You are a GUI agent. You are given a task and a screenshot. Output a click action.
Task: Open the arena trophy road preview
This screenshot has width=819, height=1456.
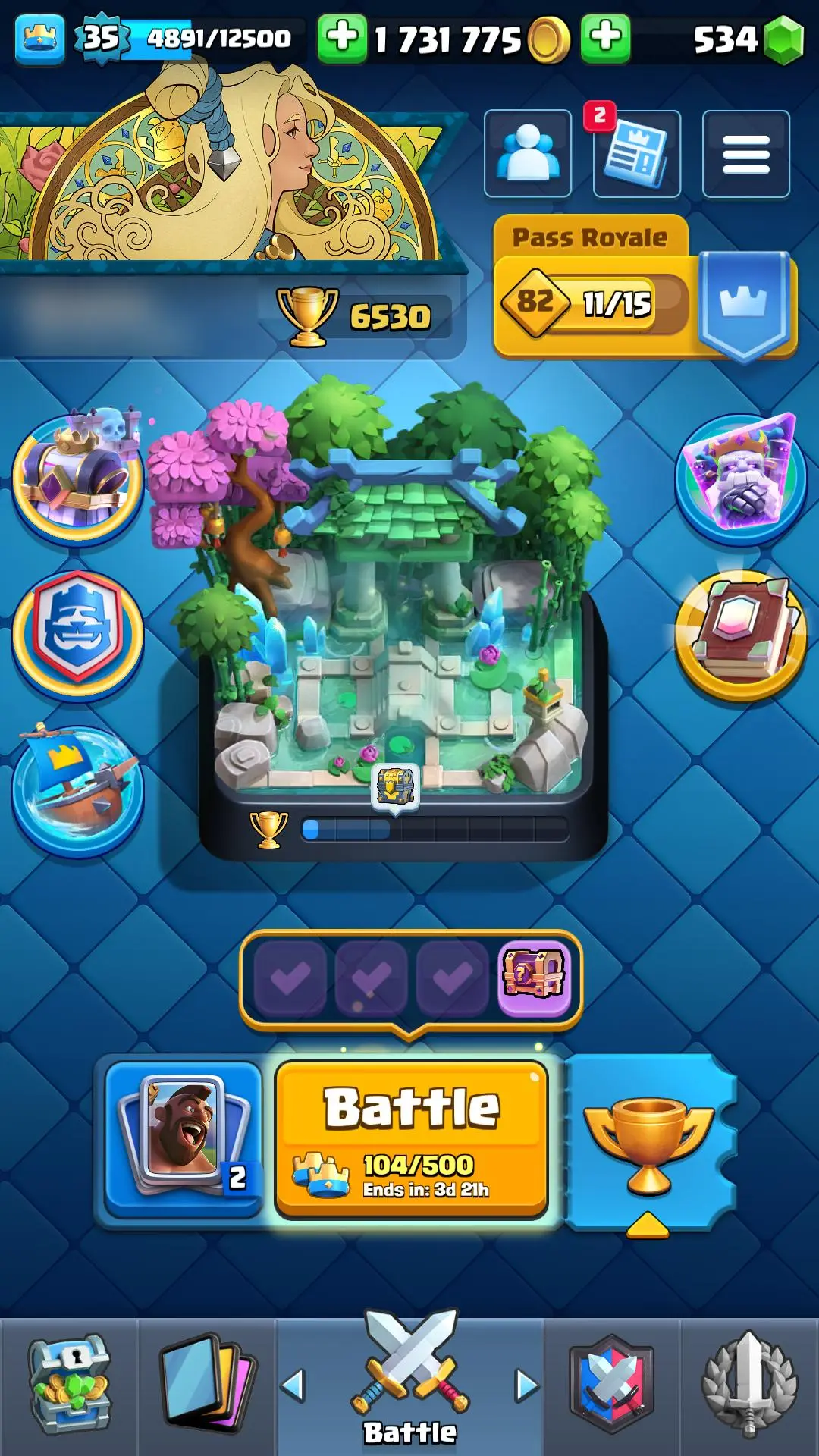[x=402, y=607]
